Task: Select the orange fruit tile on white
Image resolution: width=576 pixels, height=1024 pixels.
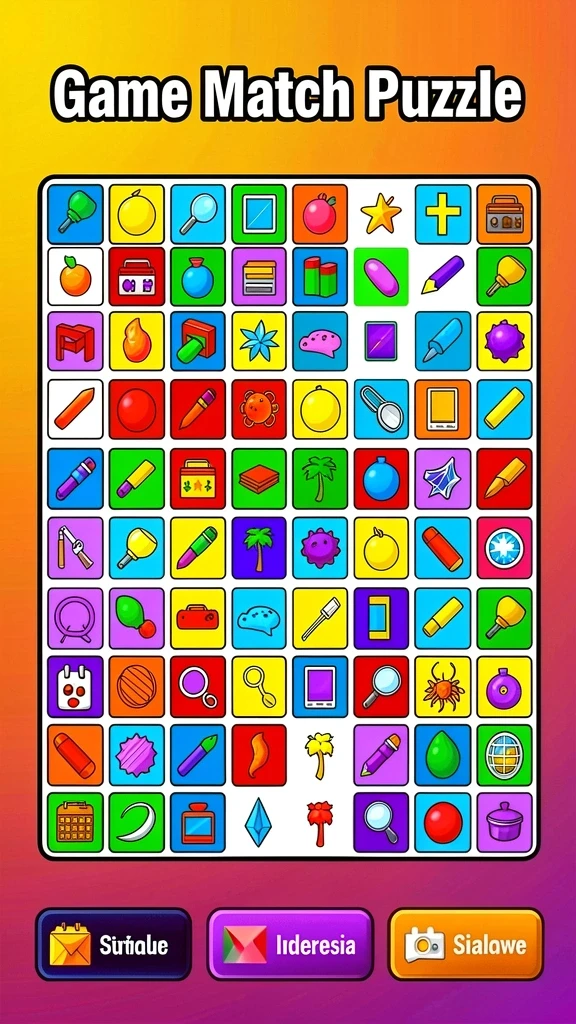Action: (x=75, y=276)
